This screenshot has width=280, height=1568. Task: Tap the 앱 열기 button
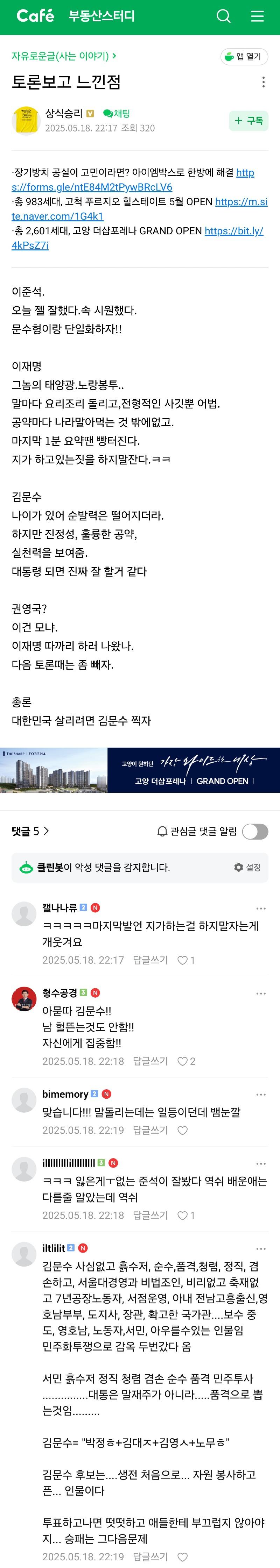[244, 57]
